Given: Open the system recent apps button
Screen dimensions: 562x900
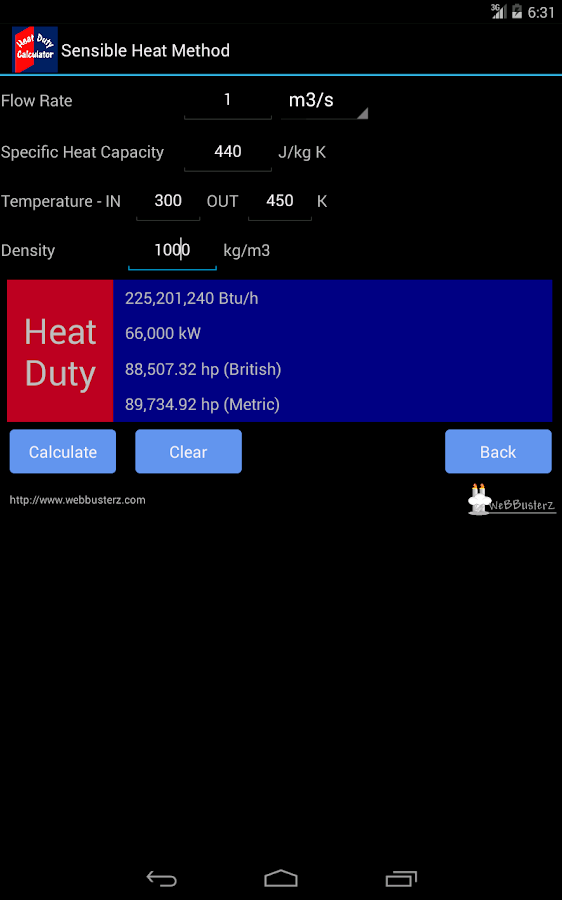Looking at the screenshot, I should [x=401, y=878].
